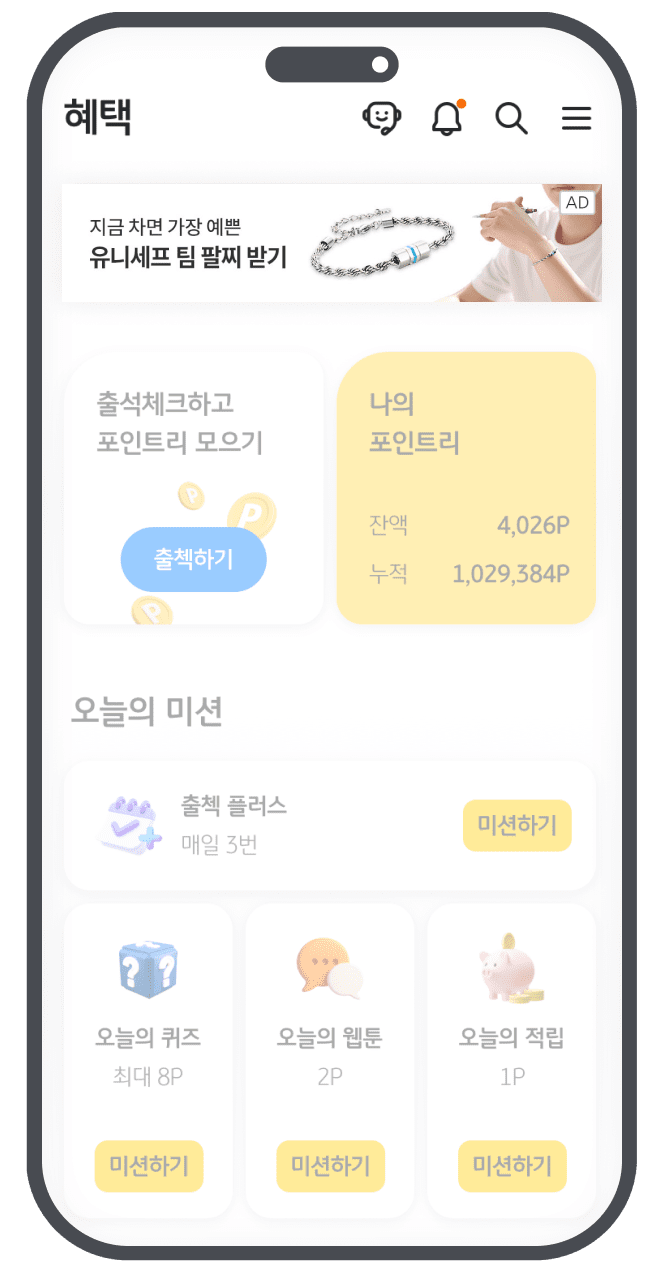Tap 미션하기 under 오늘의 퀴즈

149,1165
